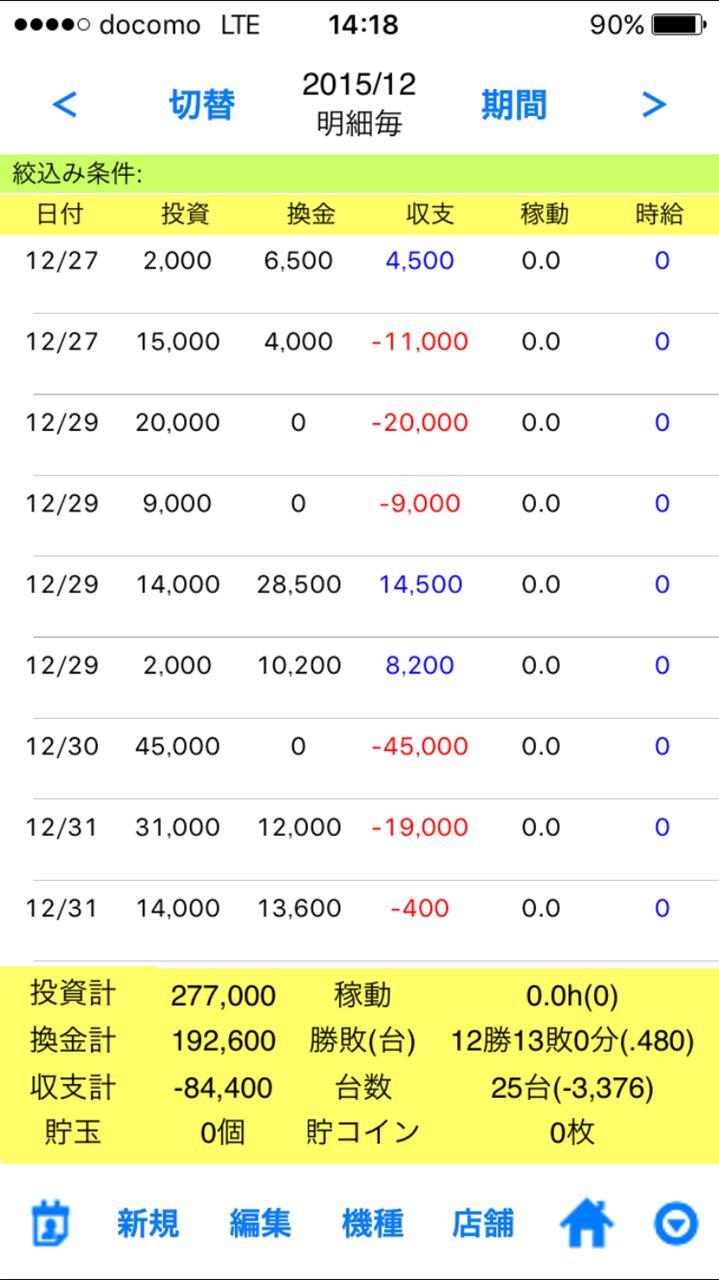The image size is (719, 1280).
Task: Open the round dropdown menu icon
Action: click(676, 1224)
